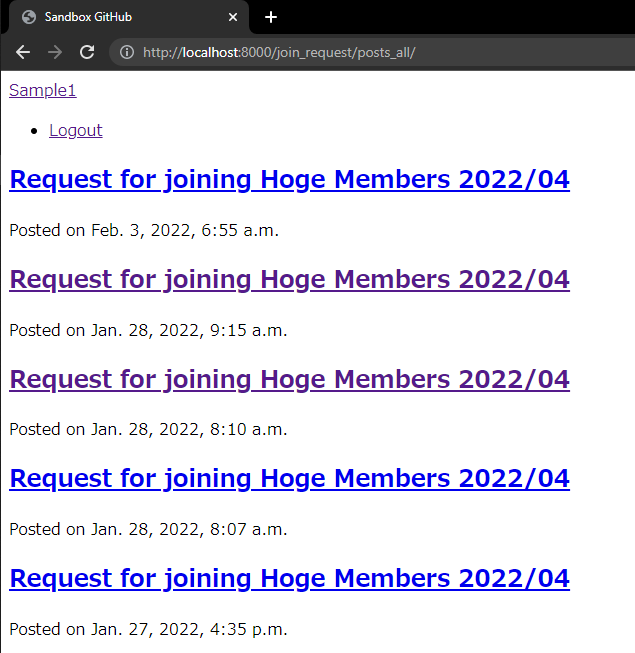
Task: Tap the Logout link
Action: click(x=75, y=130)
